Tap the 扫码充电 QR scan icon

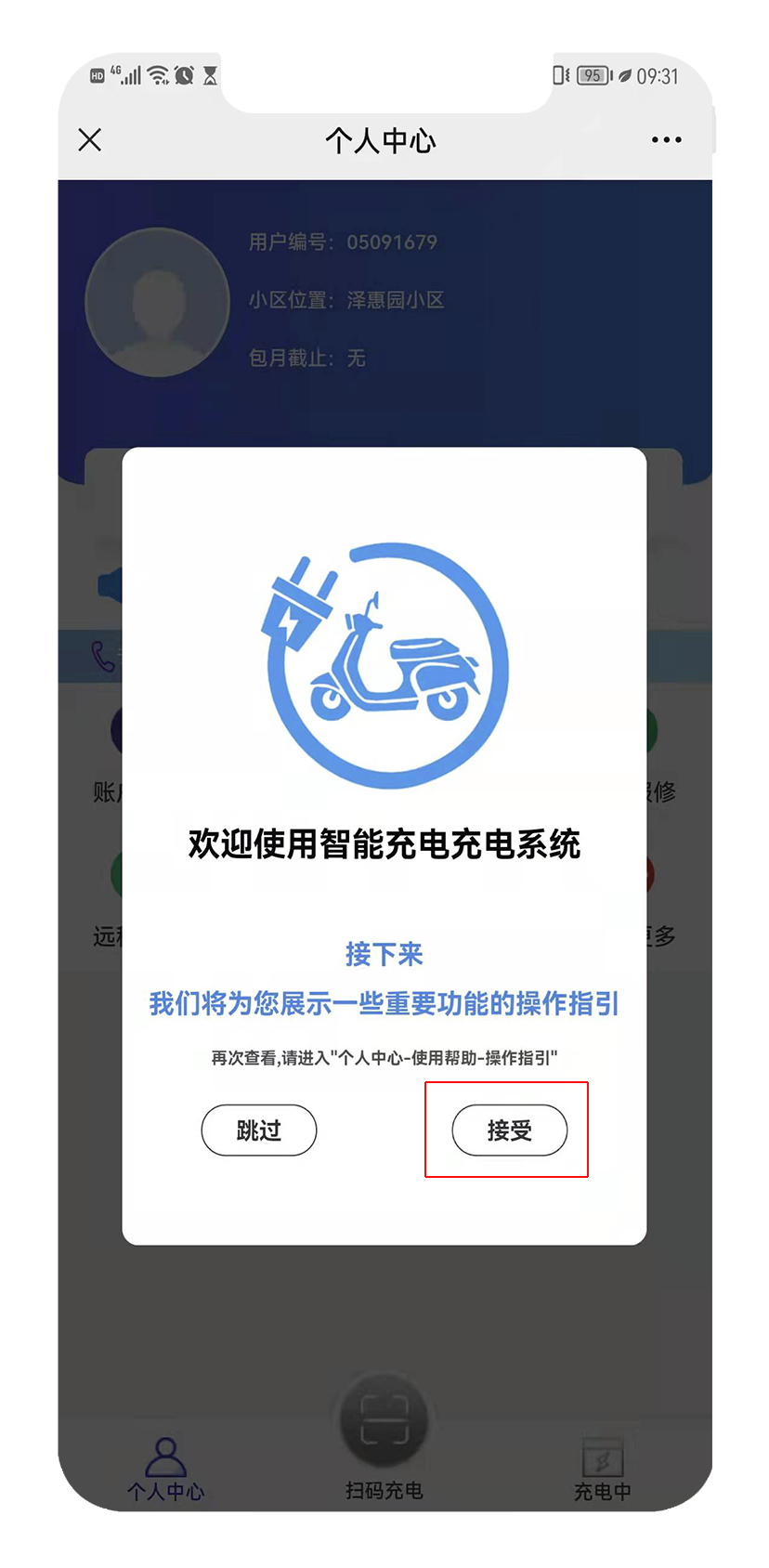point(383,1418)
